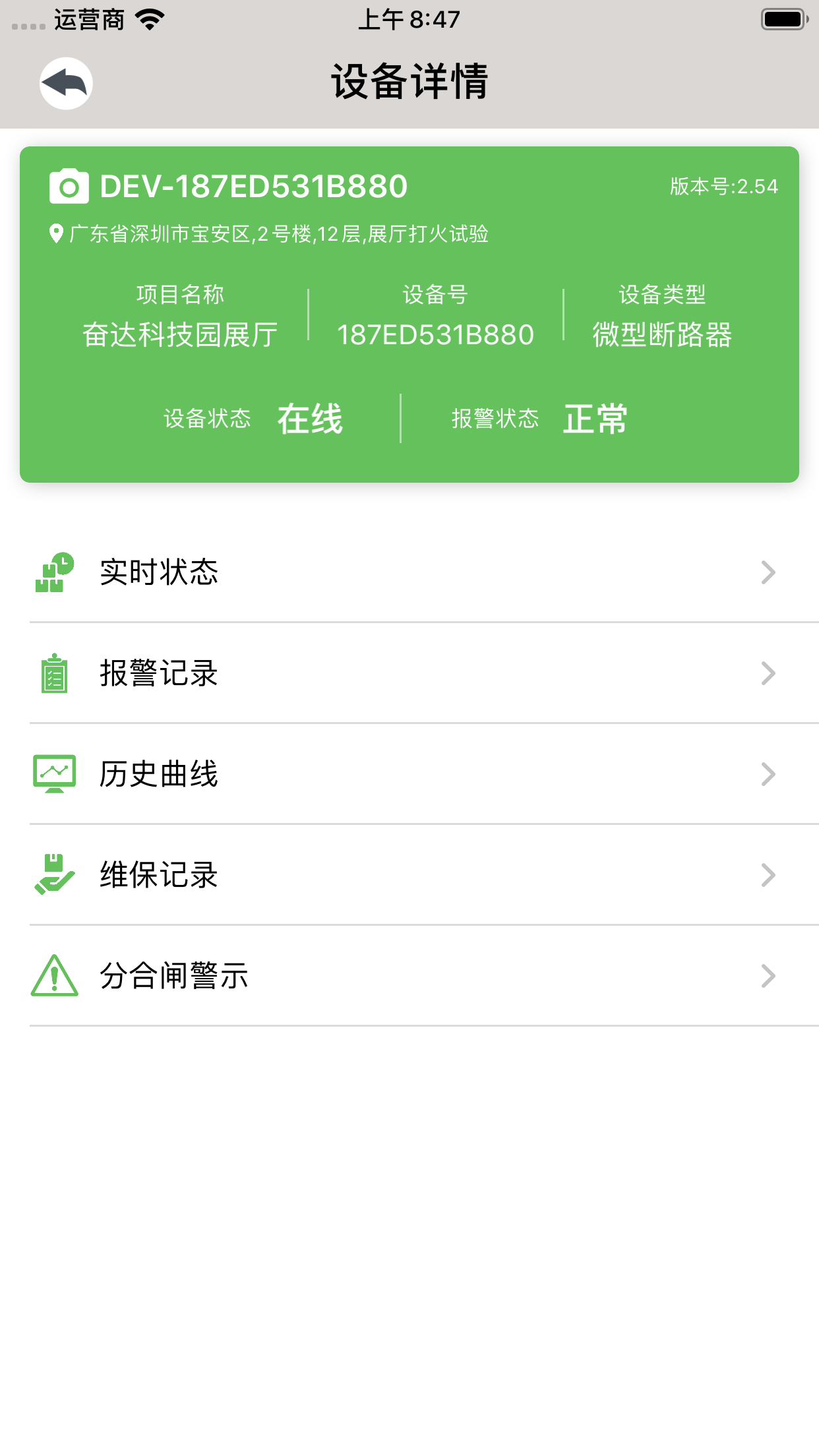
Task: Expand the 实时状态 row chevron
Action: pyautogui.click(x=767, y=573)
